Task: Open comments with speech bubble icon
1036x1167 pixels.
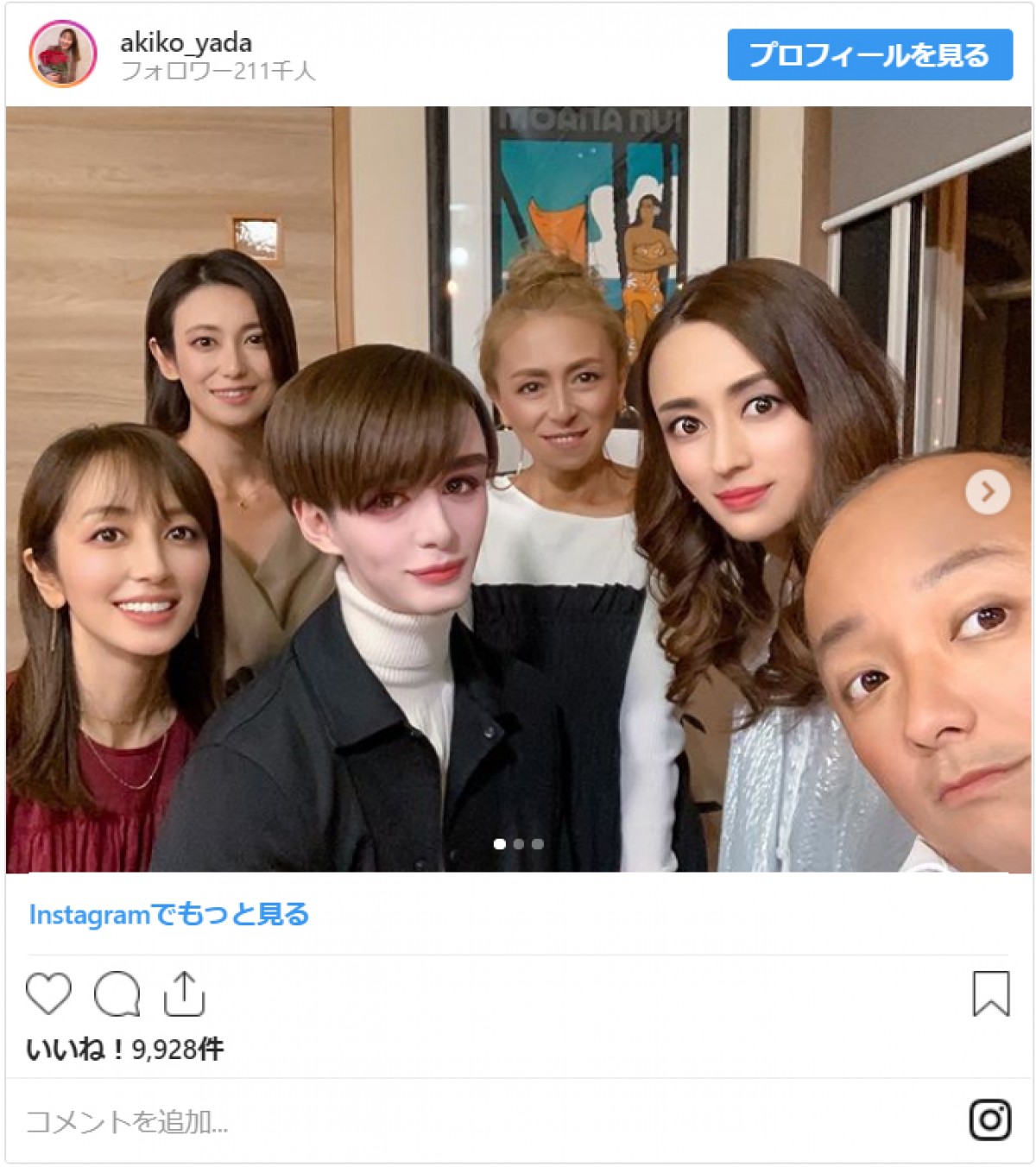Action: pos(117,994)
